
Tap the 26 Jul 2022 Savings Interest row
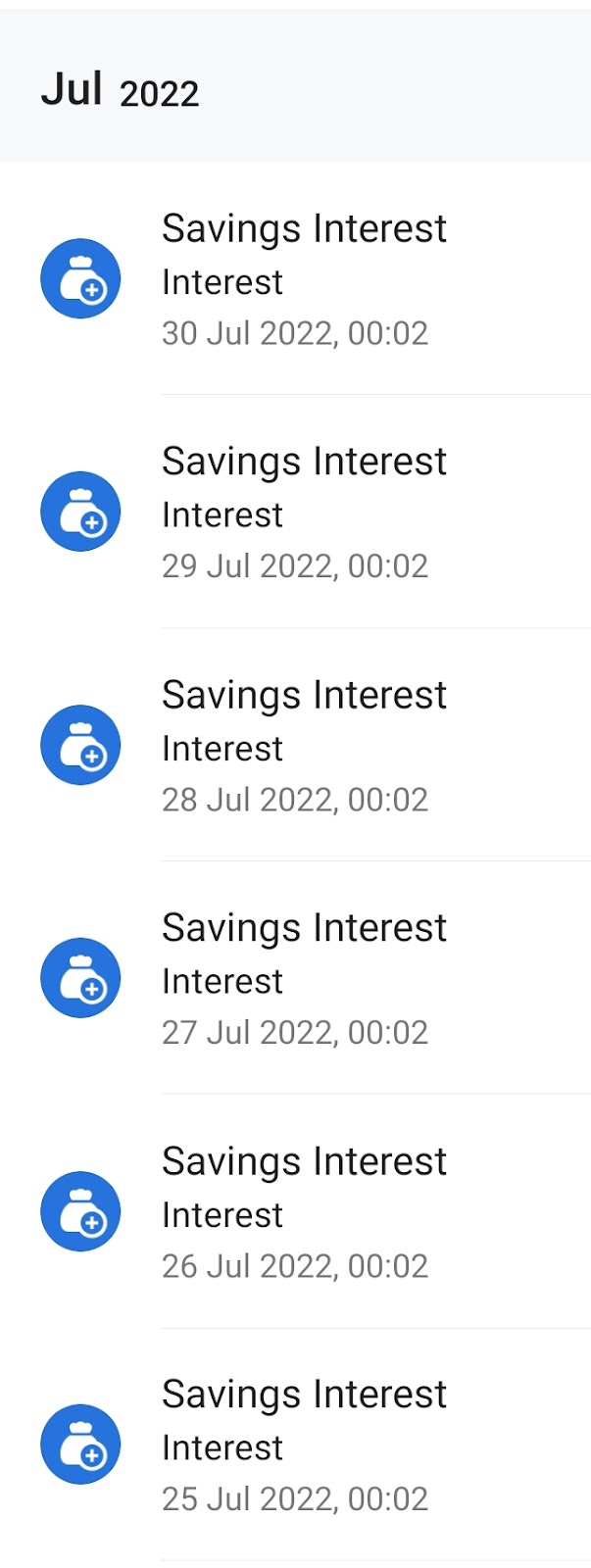click(304, 1212)
